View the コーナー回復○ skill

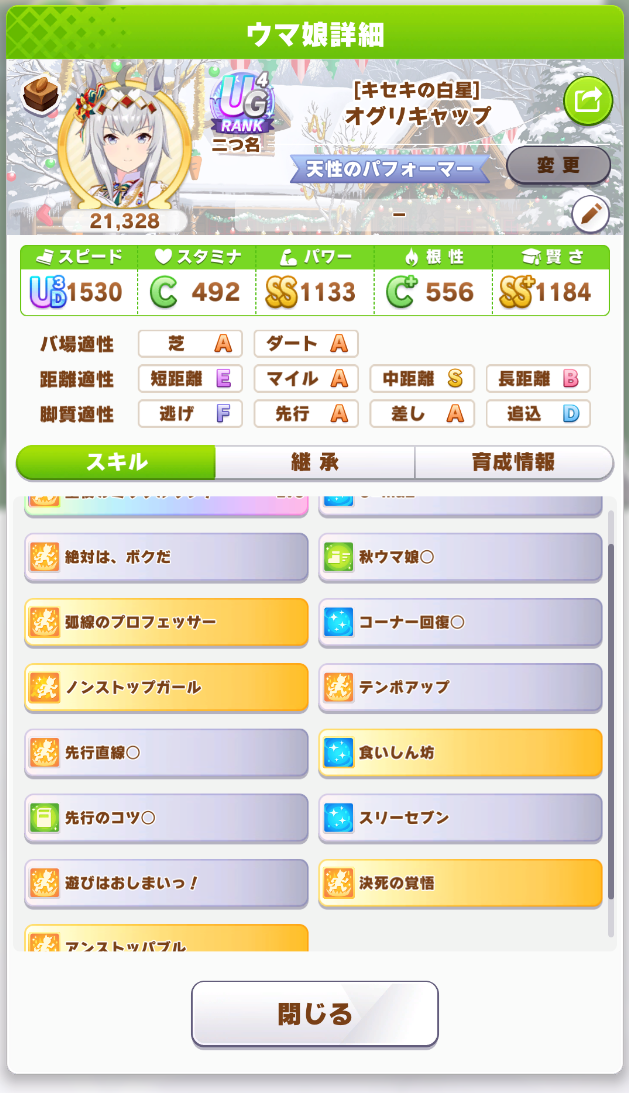(460, 622)
